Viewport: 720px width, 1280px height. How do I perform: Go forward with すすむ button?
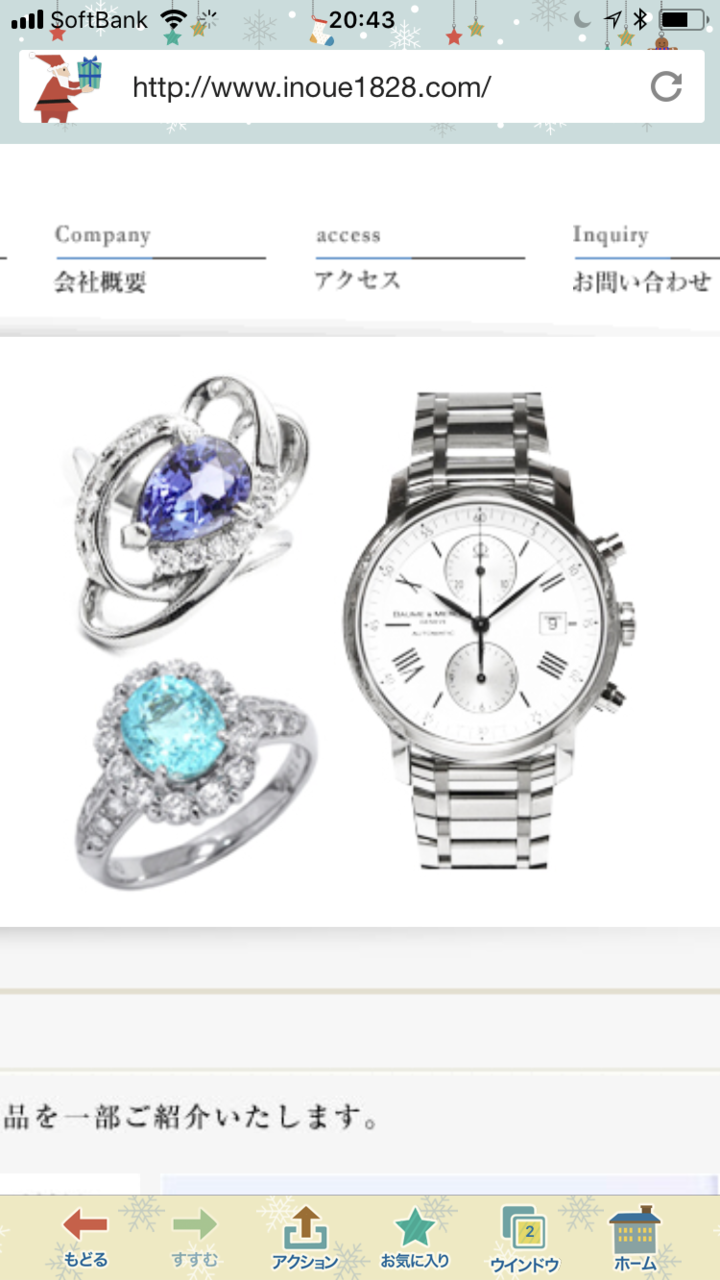pos(194,1237)
